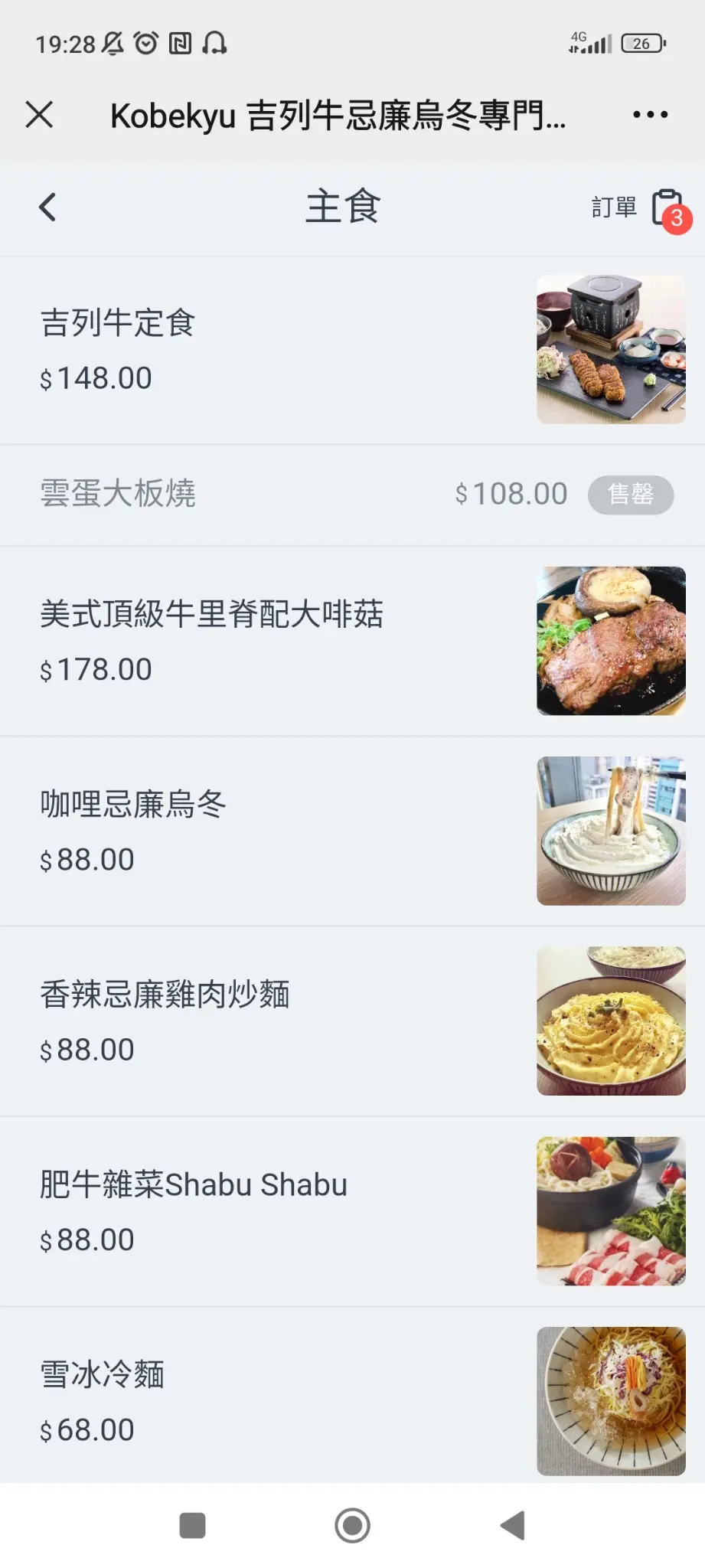Tap the system home button
This screenshot has height=1568, width=705.
pyautogui.click(x=352, y=1525)
